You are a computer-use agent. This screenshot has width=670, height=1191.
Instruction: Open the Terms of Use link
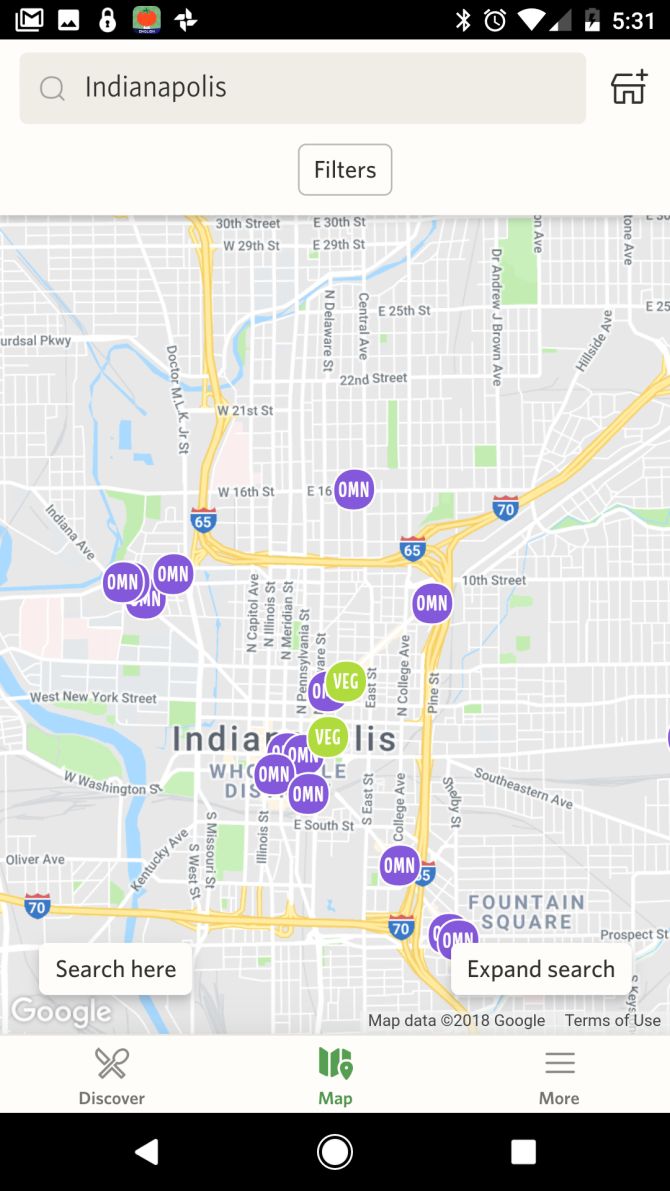pyautogui.click(x=612, y=1020)
